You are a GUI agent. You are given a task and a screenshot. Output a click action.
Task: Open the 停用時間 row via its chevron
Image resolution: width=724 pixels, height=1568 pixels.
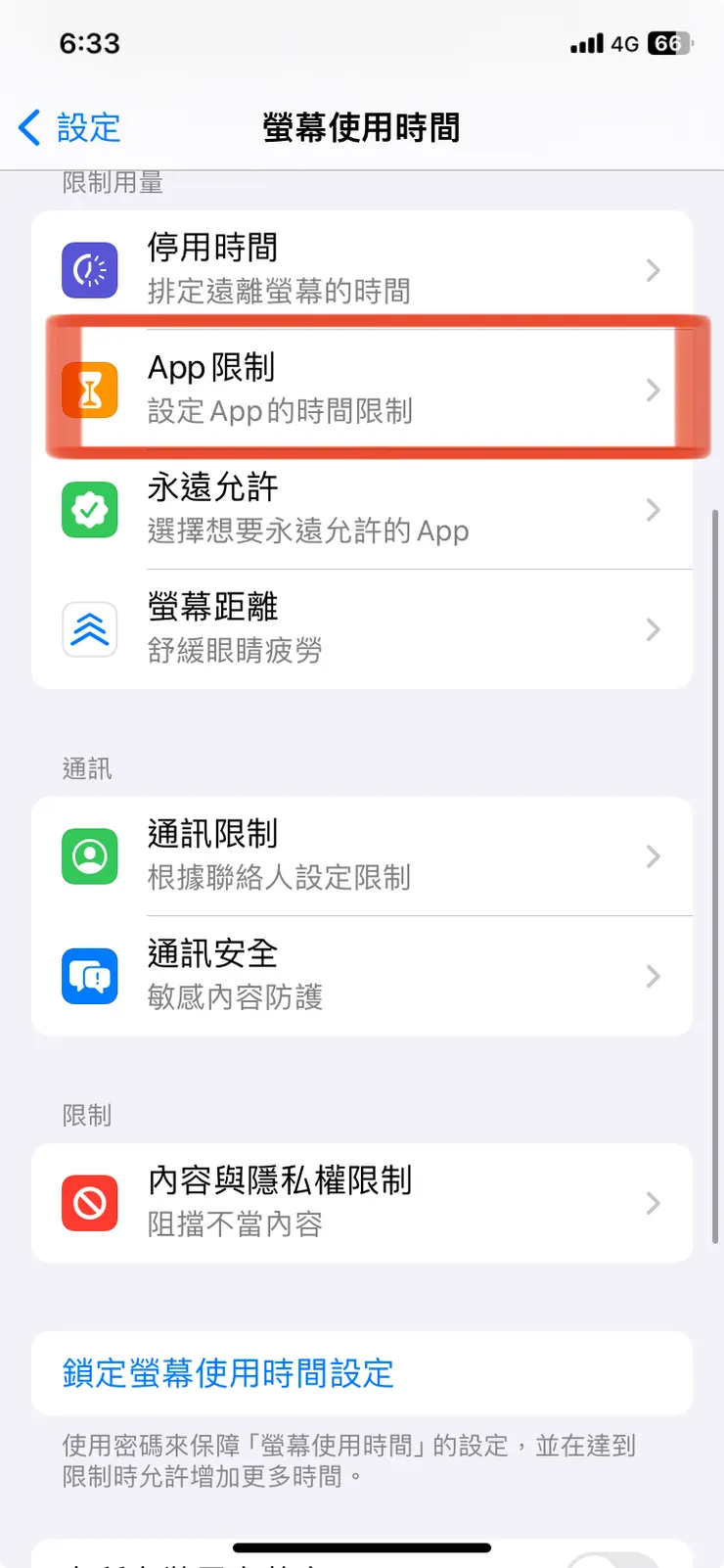coord(653,269)
